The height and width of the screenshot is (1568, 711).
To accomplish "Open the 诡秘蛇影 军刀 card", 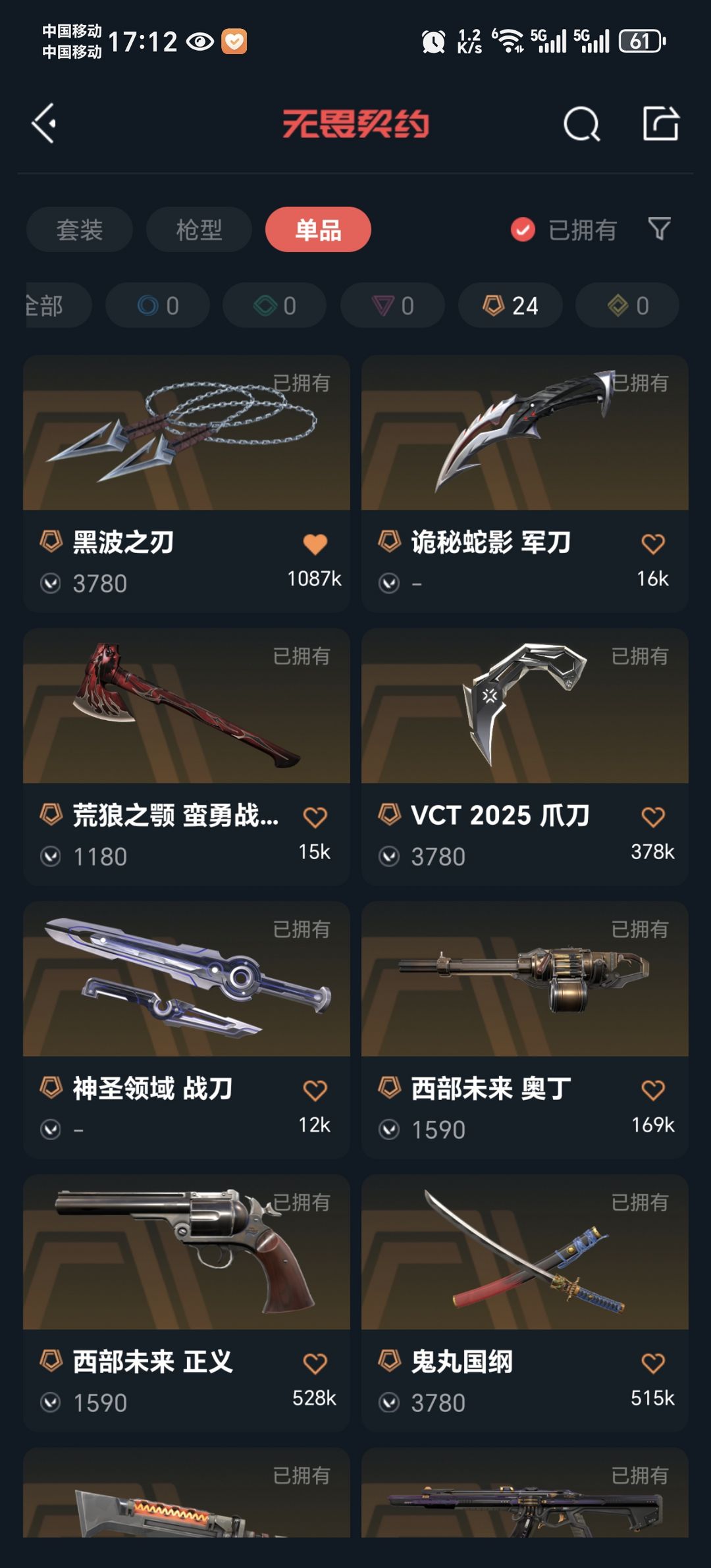I will tap(525, 484).
